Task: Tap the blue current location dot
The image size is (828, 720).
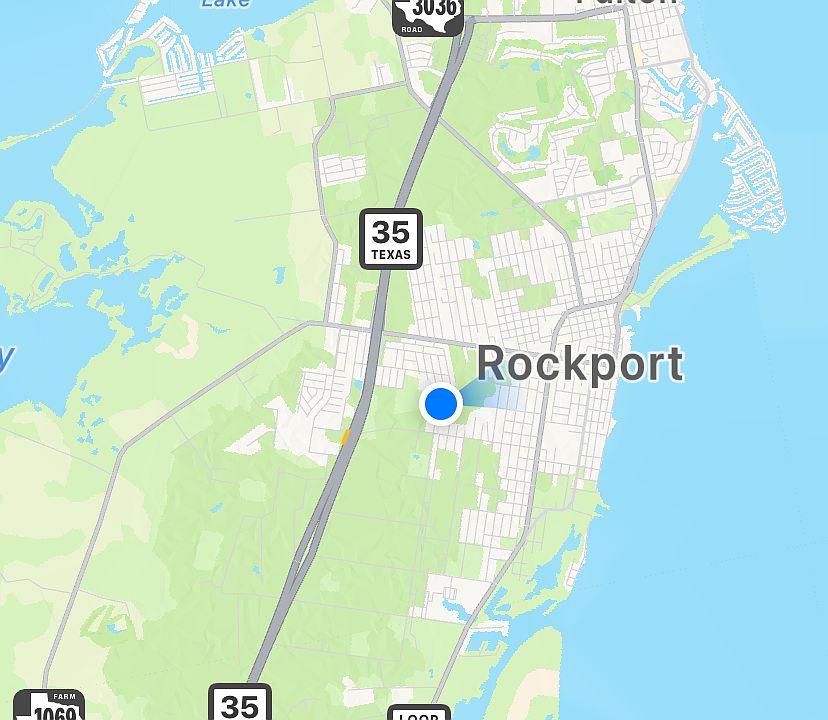Action: [441, 404]
